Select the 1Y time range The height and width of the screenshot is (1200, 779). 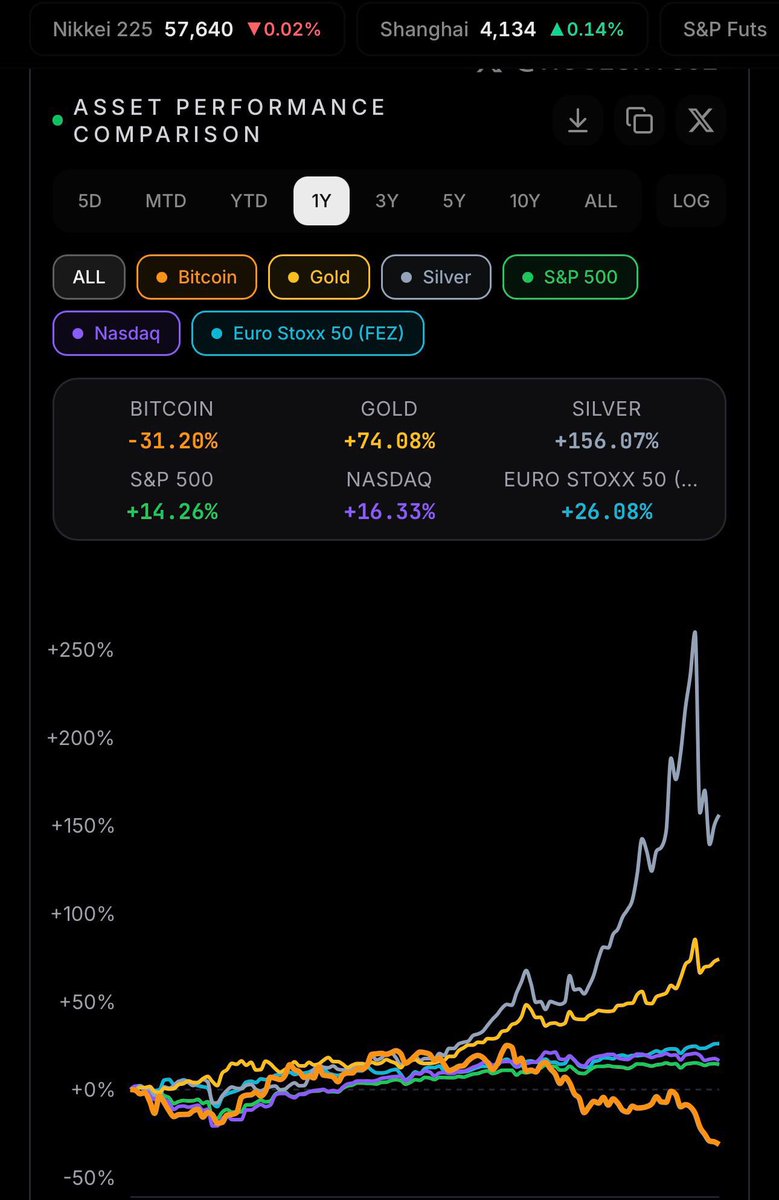321,201
